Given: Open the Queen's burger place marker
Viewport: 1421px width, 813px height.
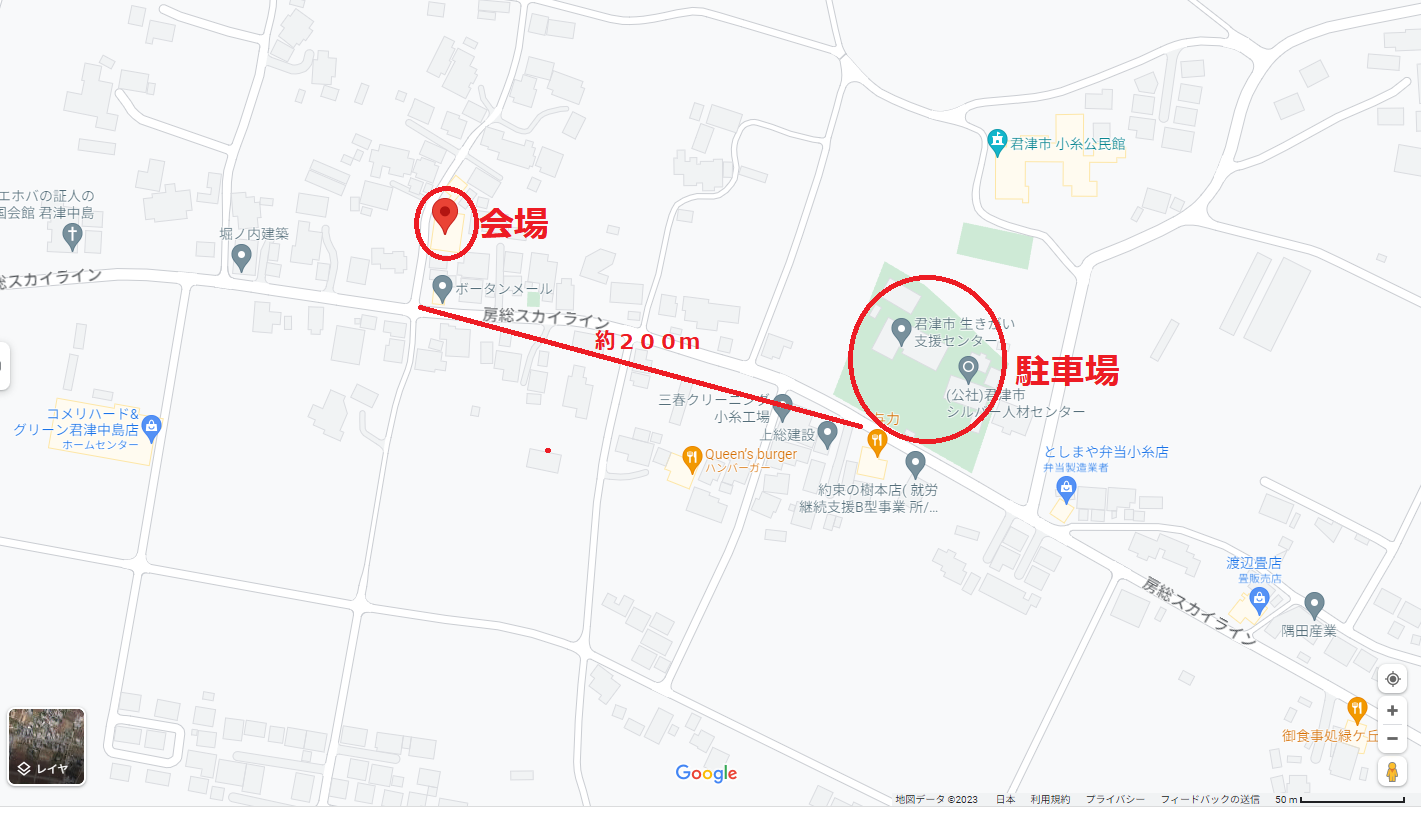Looking at the screenshot, I should point(691,460).
